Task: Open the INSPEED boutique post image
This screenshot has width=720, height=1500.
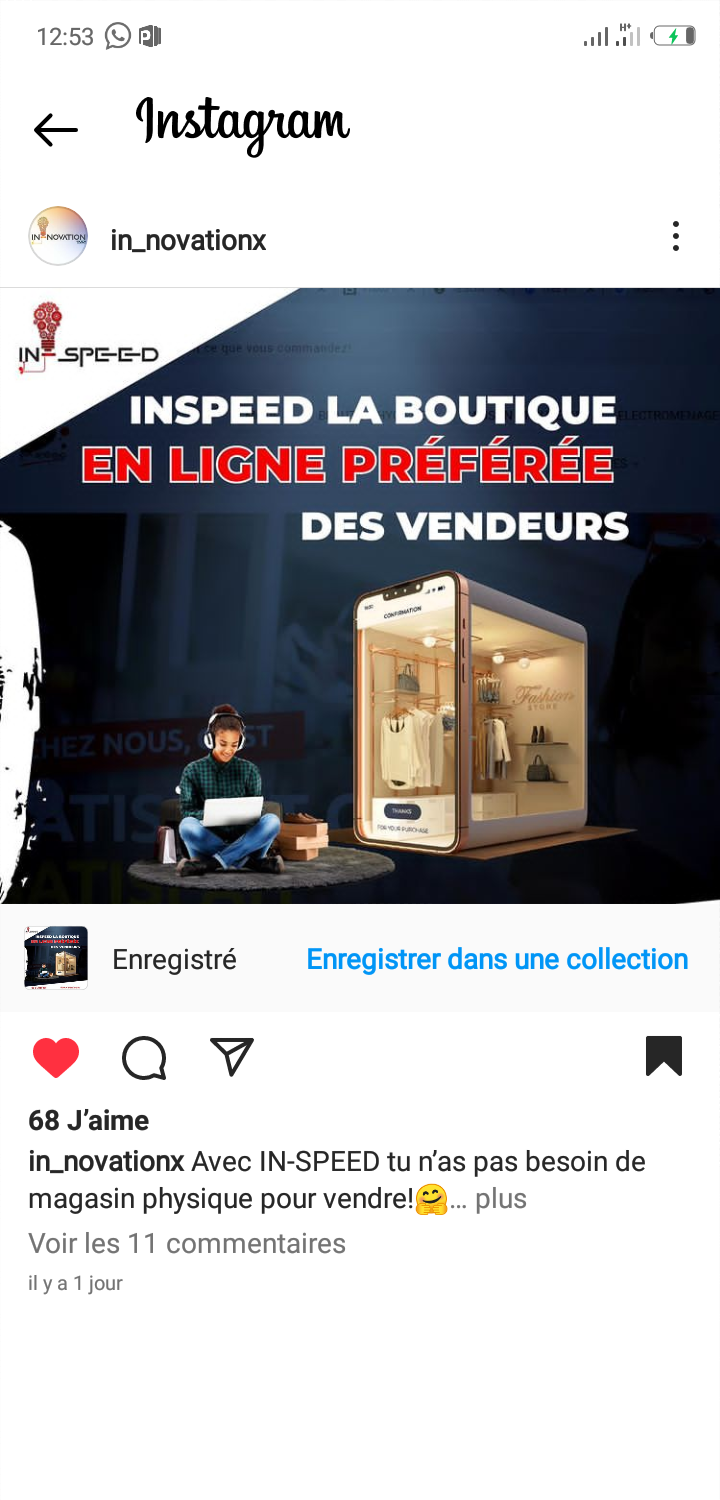Action: (360, 596)
